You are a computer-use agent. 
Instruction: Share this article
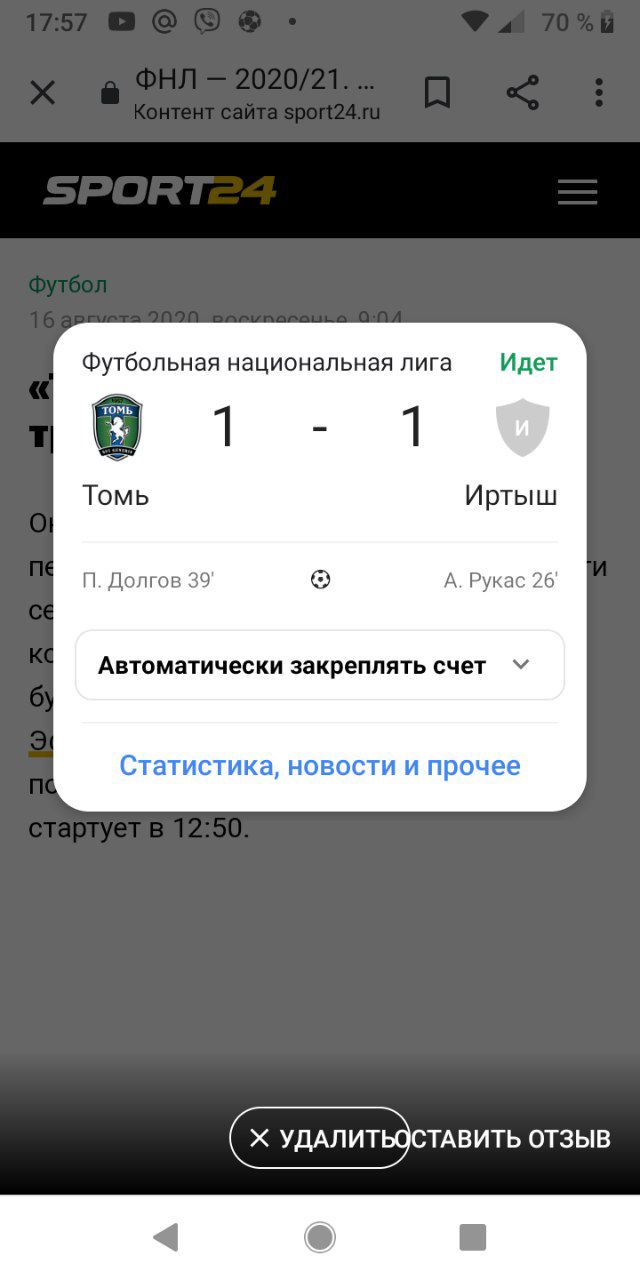[x=522, y=93]
